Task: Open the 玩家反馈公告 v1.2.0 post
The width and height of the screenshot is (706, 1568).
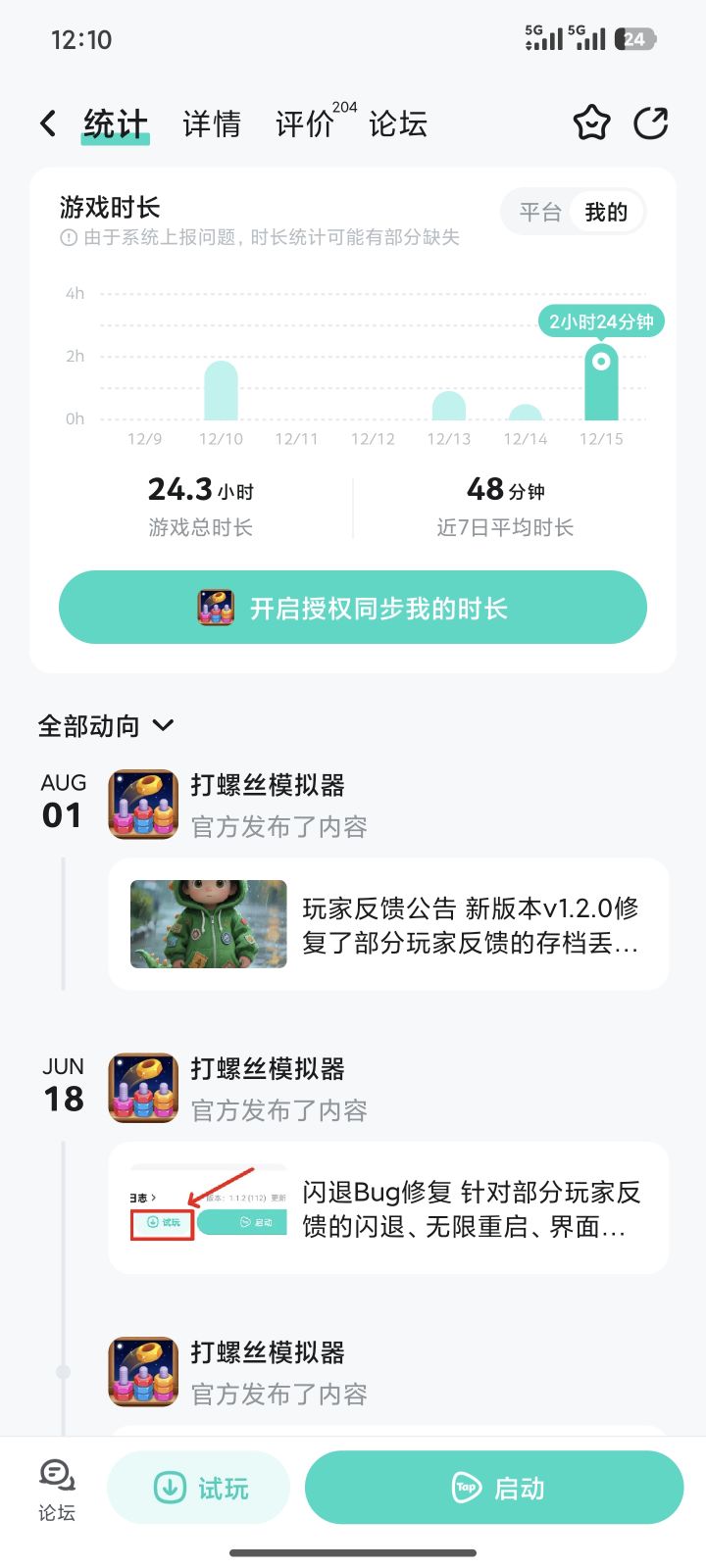Action: tap(388, 924)
